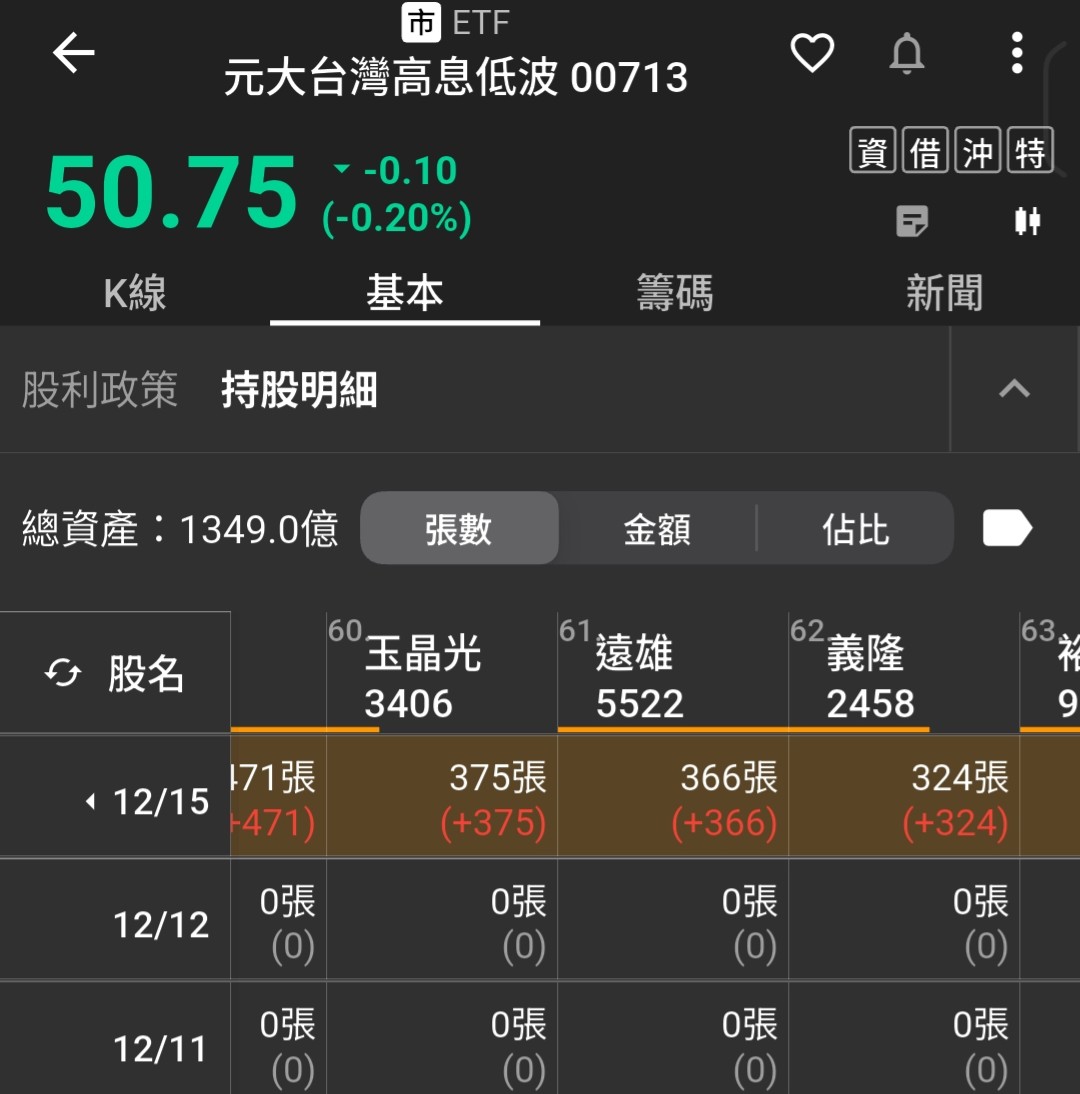The height and width of the screenshot is (1094, 1080).
Task: Tap the left arrow beside 12/15
Action: (91, 801)
